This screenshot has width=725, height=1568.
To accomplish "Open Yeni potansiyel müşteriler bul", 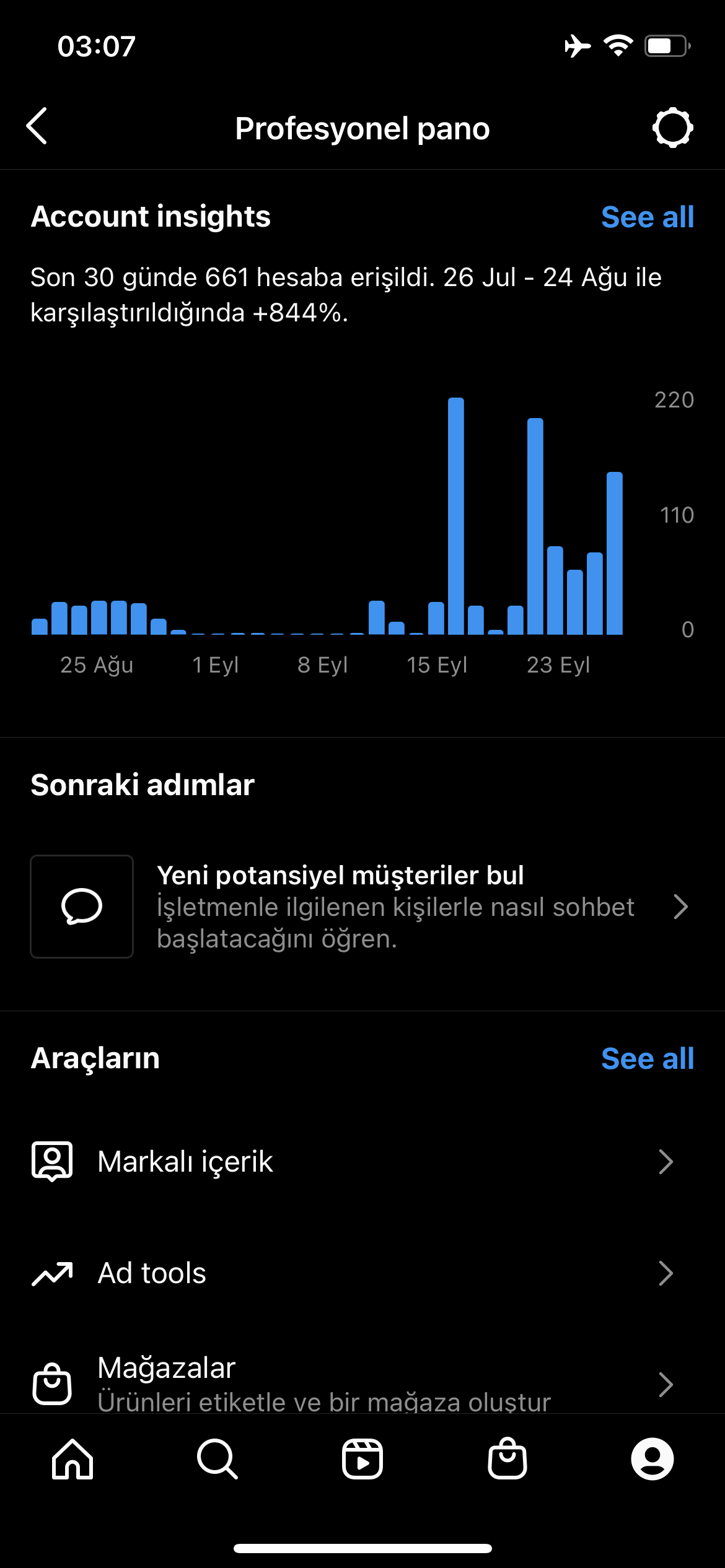I will [x=362, y=906].
